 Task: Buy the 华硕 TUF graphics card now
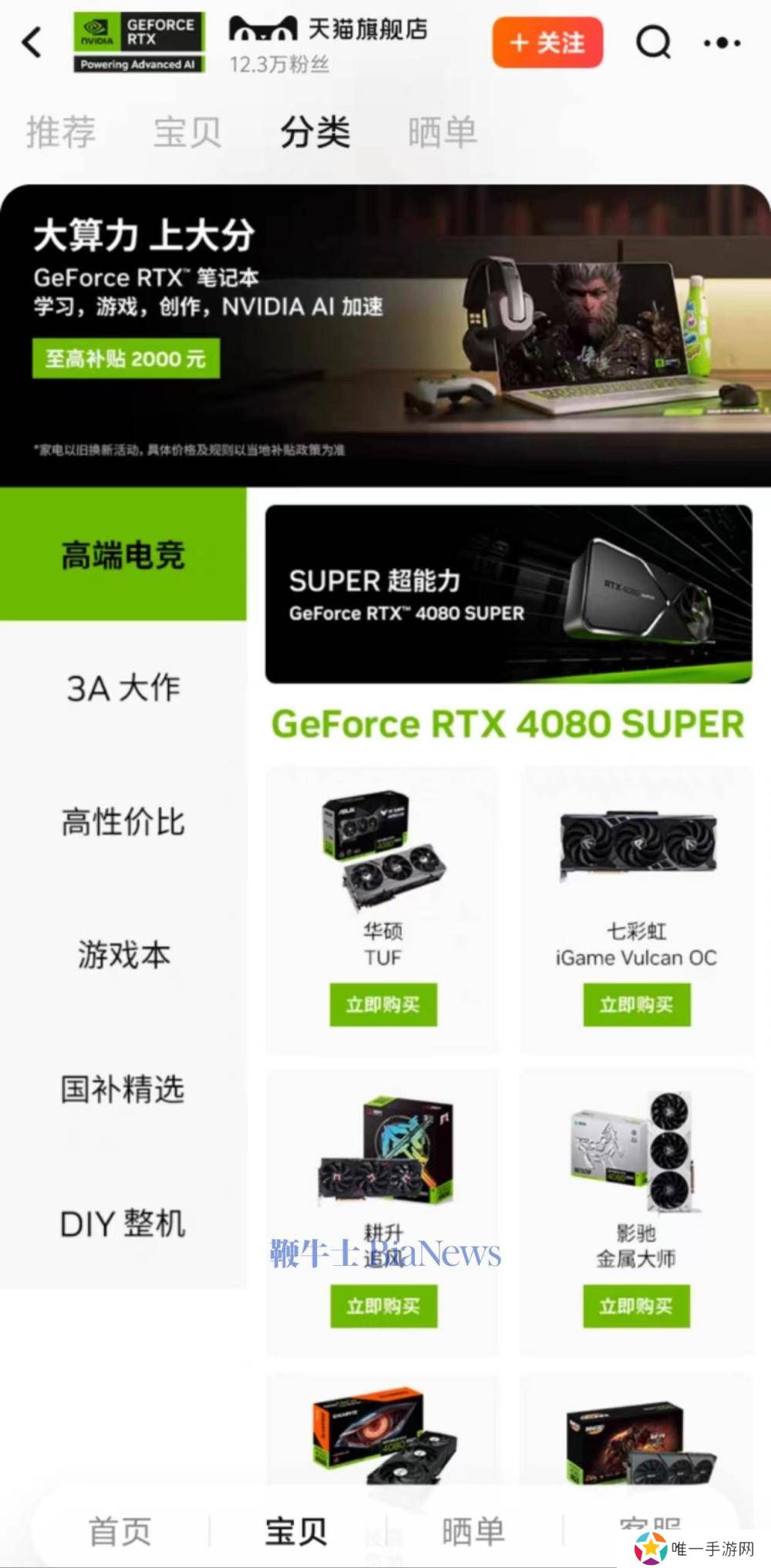coord(383,1004)
